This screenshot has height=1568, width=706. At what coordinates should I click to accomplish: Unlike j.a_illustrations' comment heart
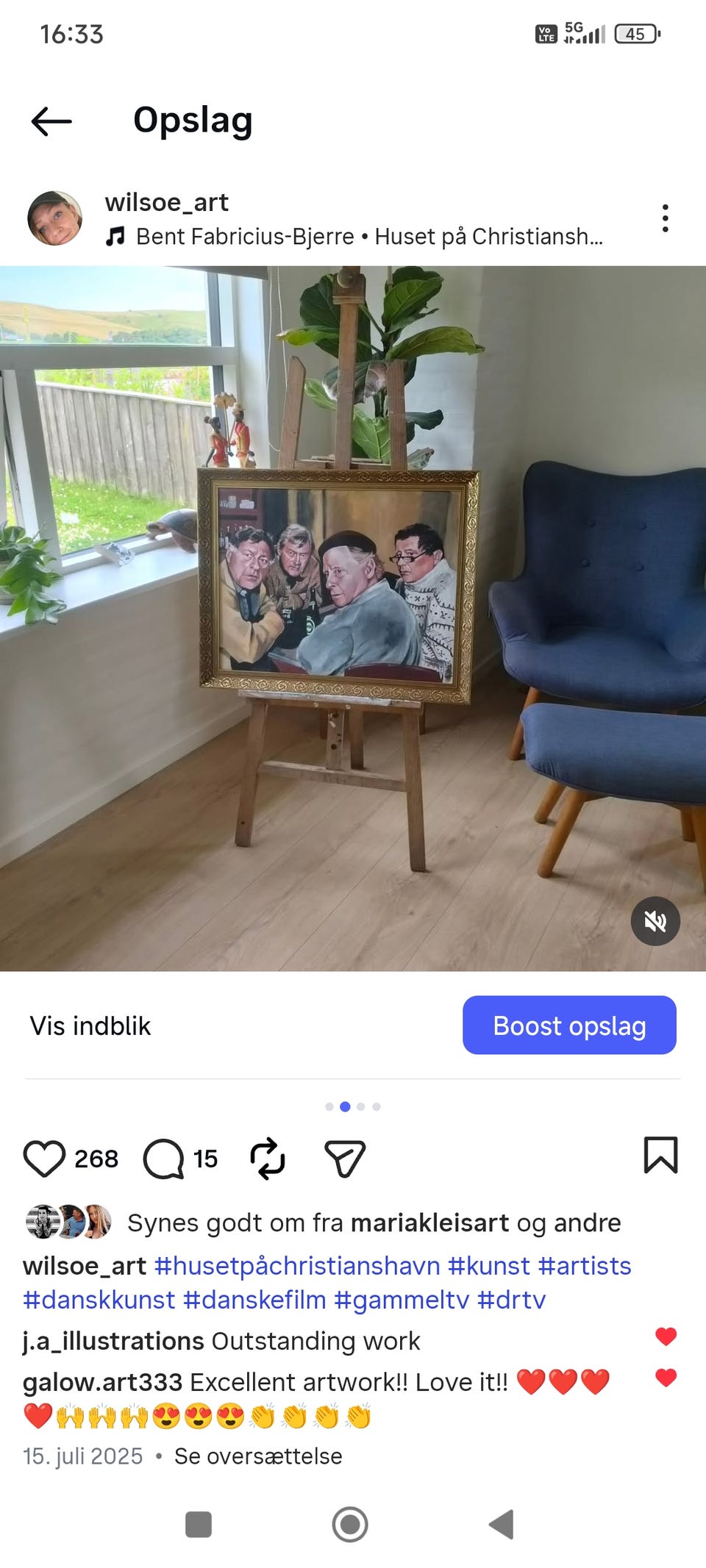pyautogui.click(x=666, y=1336)
